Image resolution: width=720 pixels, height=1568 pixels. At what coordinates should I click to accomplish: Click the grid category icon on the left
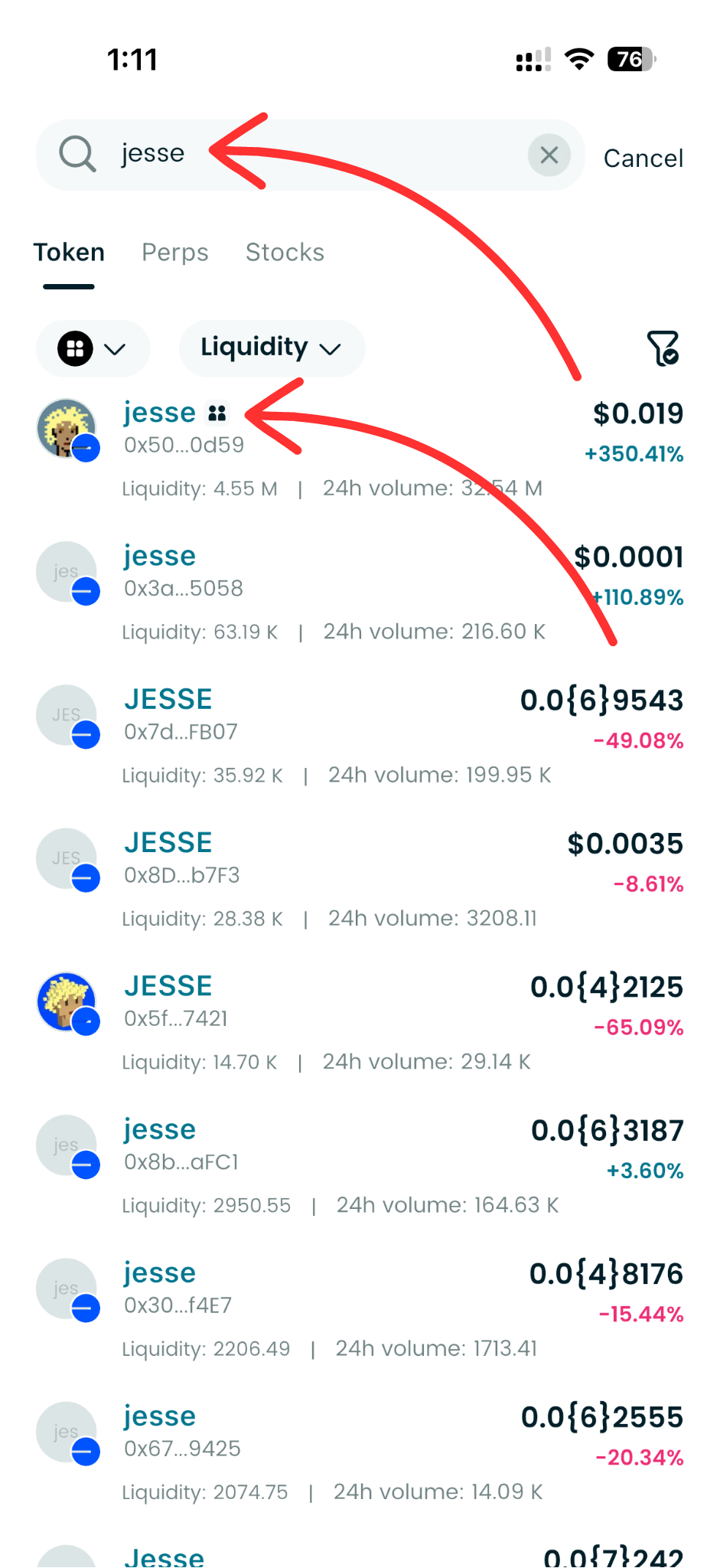click(76, 348)
